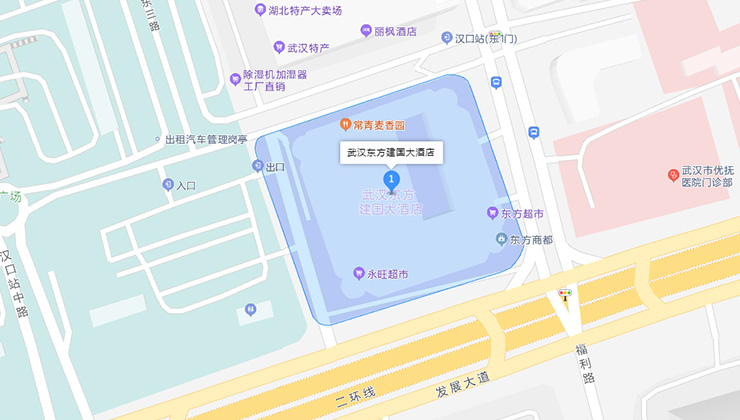Open the 永旺超市 shop marker
Viewport: 740px width, 420px height.
tap(358, 273)
